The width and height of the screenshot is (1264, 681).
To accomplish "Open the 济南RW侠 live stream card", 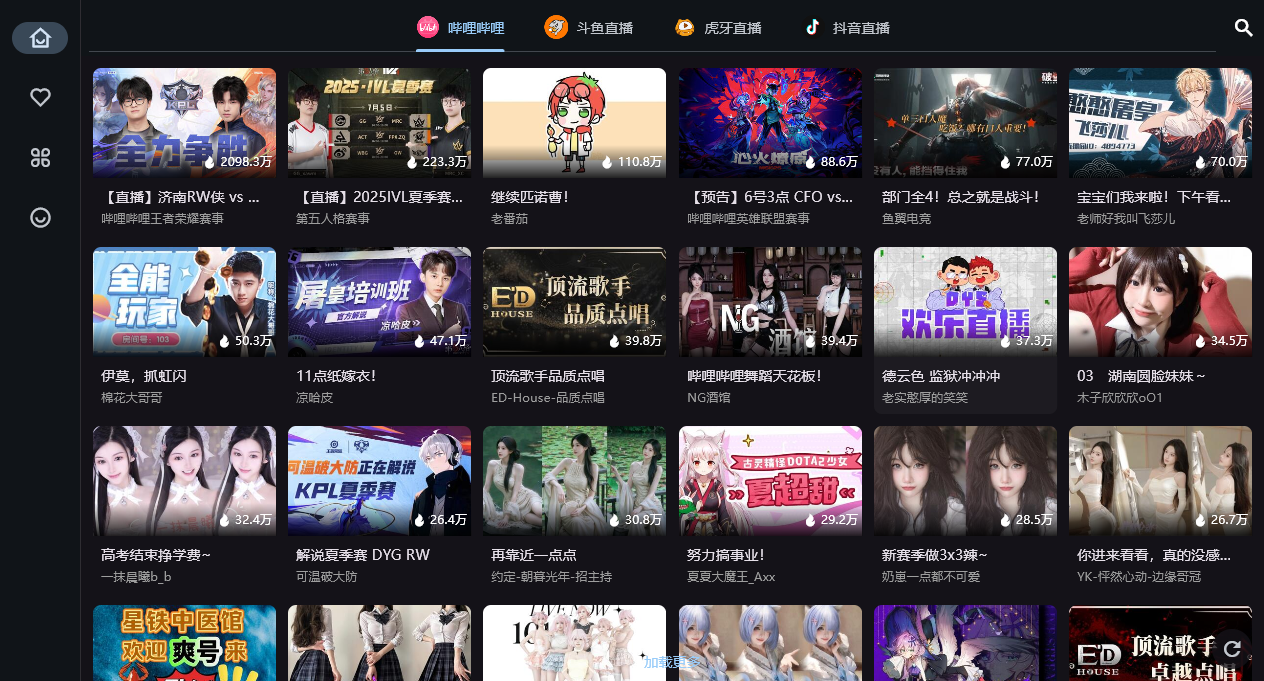I will tap(184, 123).
